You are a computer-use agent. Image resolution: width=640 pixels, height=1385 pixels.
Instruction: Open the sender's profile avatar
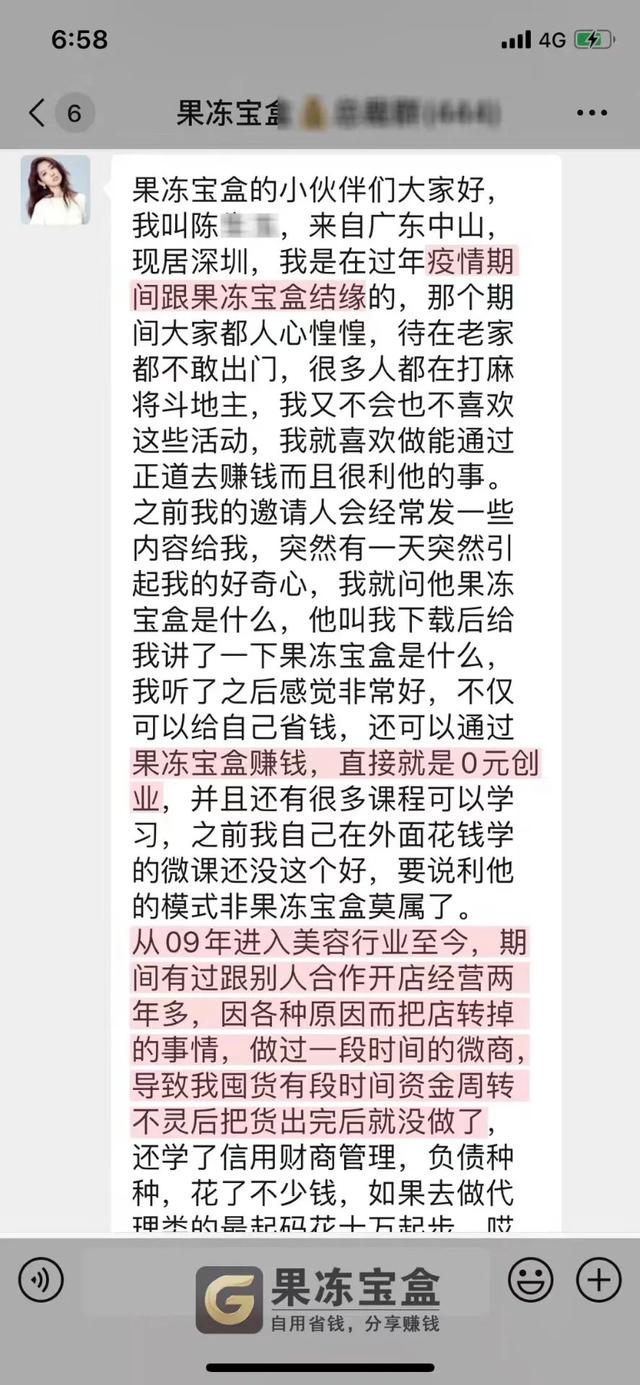[56, 190]
